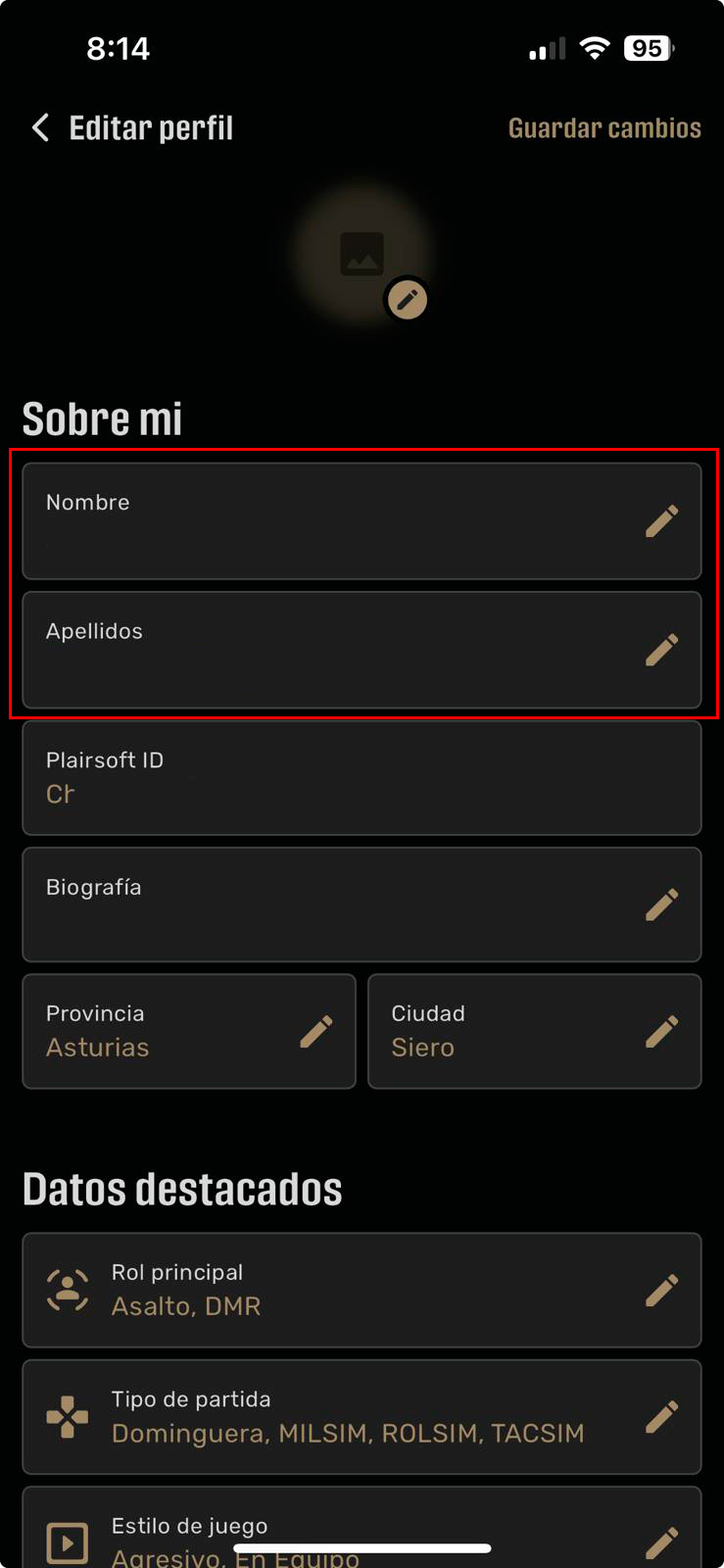Edit Rol principal selection

point(661,1290)
